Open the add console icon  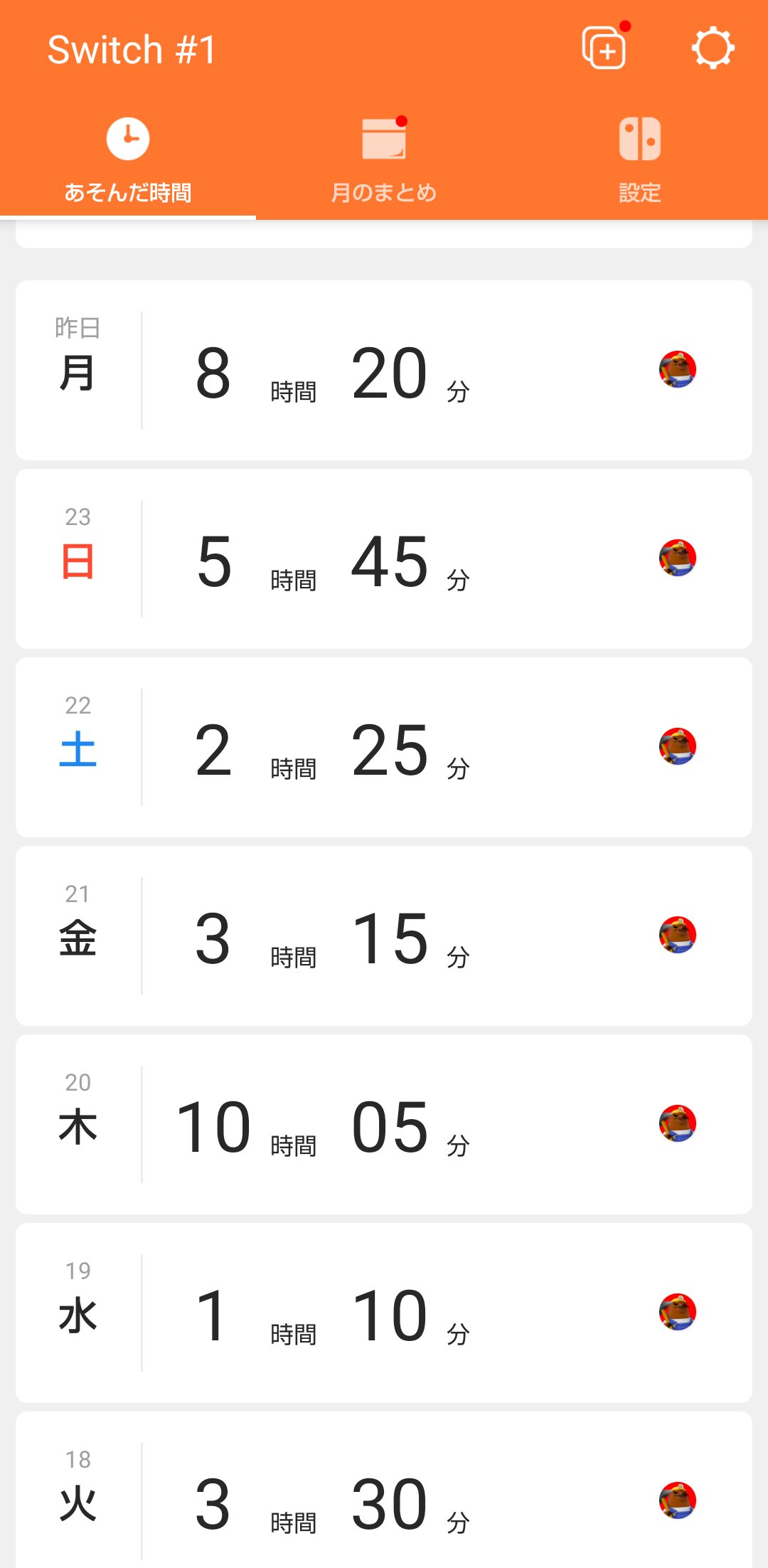tap(605, 48)
